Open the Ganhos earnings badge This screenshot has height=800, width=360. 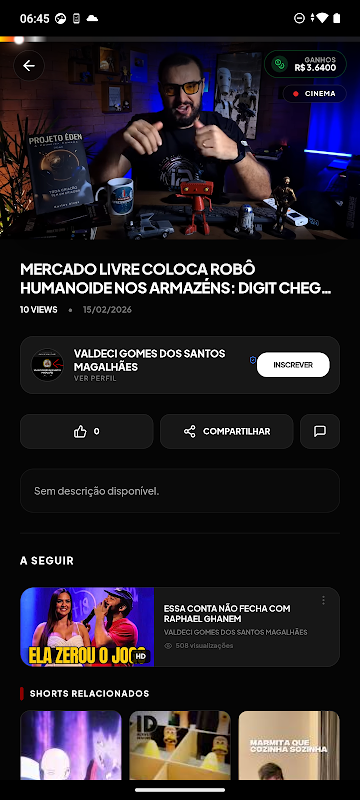(x=305, y=64)
